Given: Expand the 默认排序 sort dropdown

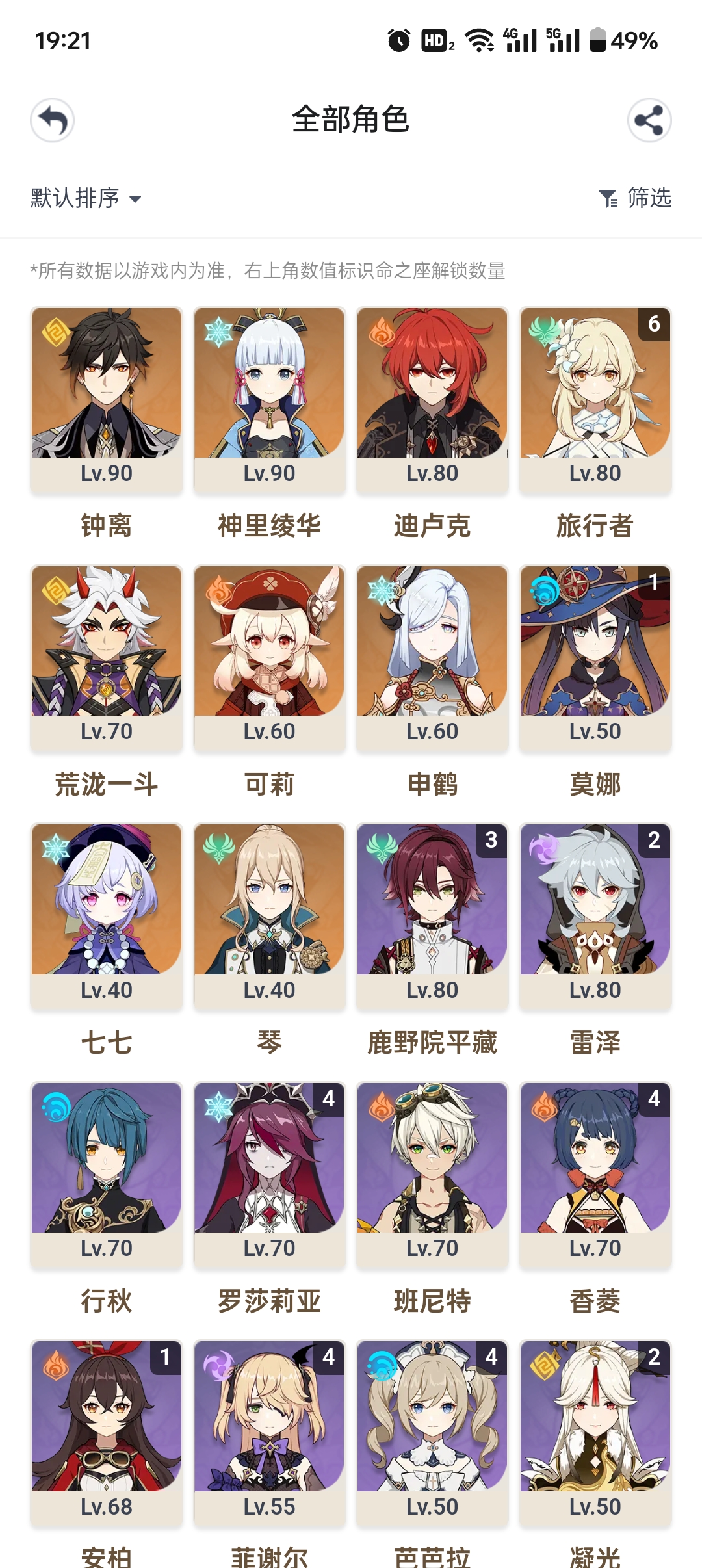Looking at the screenshot, I should (86, 198).
